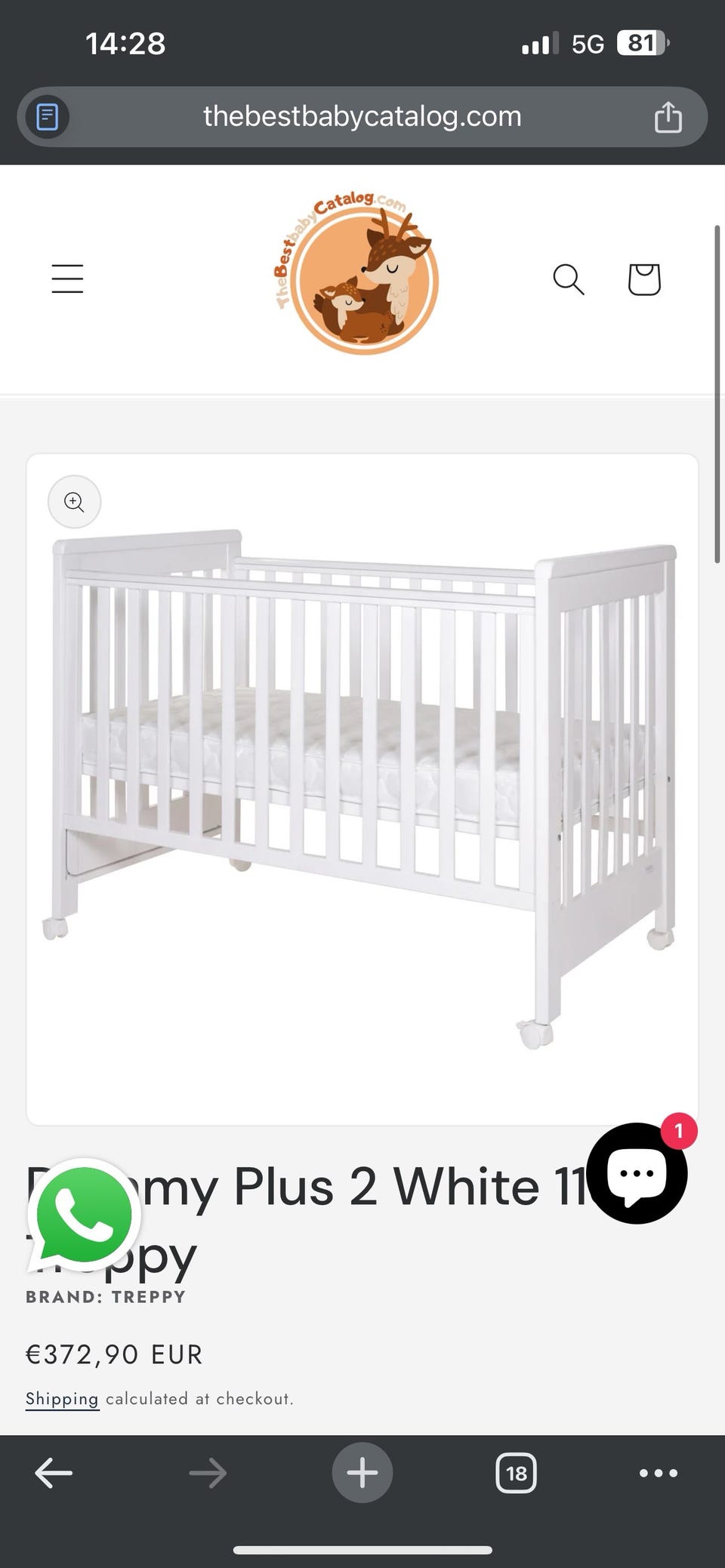Open the browser's more options menu
The image size is (725, 1568).
658,1473
